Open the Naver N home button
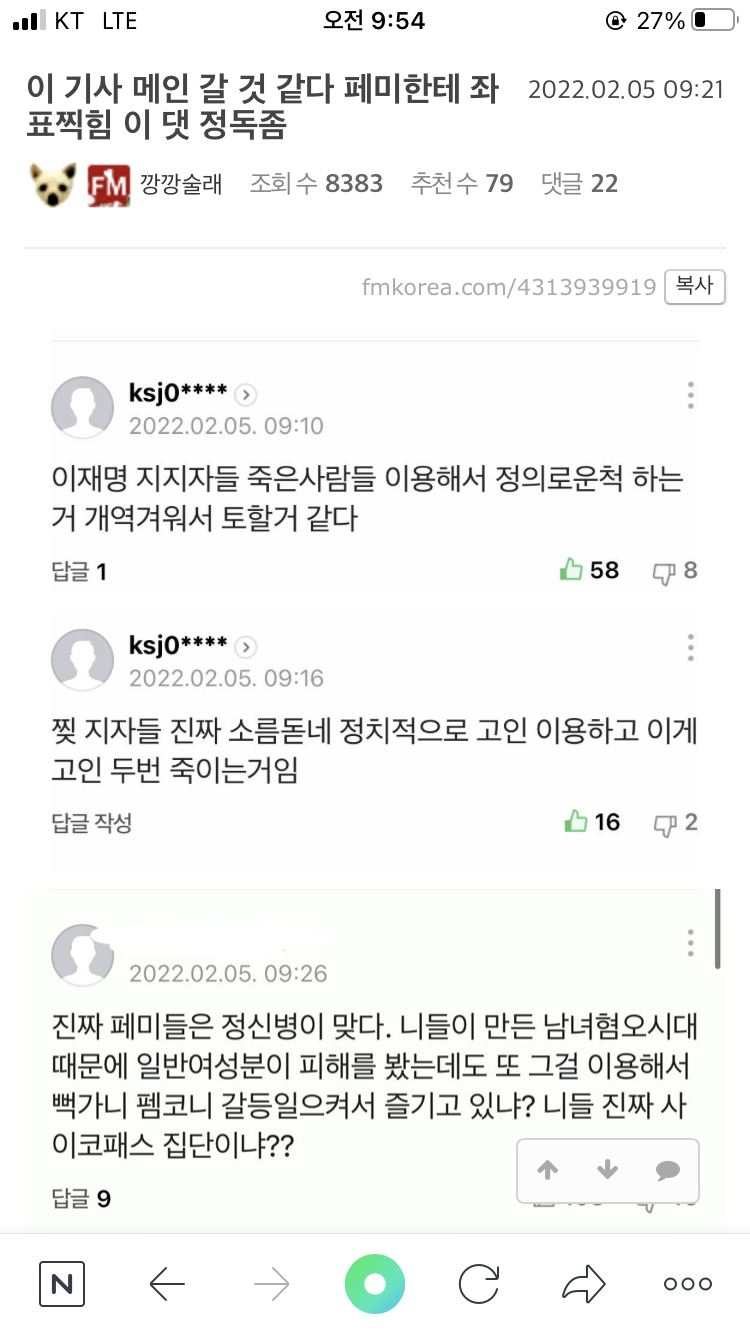Image resolution: width=750 pixels, height=1334 pixels. point(62,1284)
